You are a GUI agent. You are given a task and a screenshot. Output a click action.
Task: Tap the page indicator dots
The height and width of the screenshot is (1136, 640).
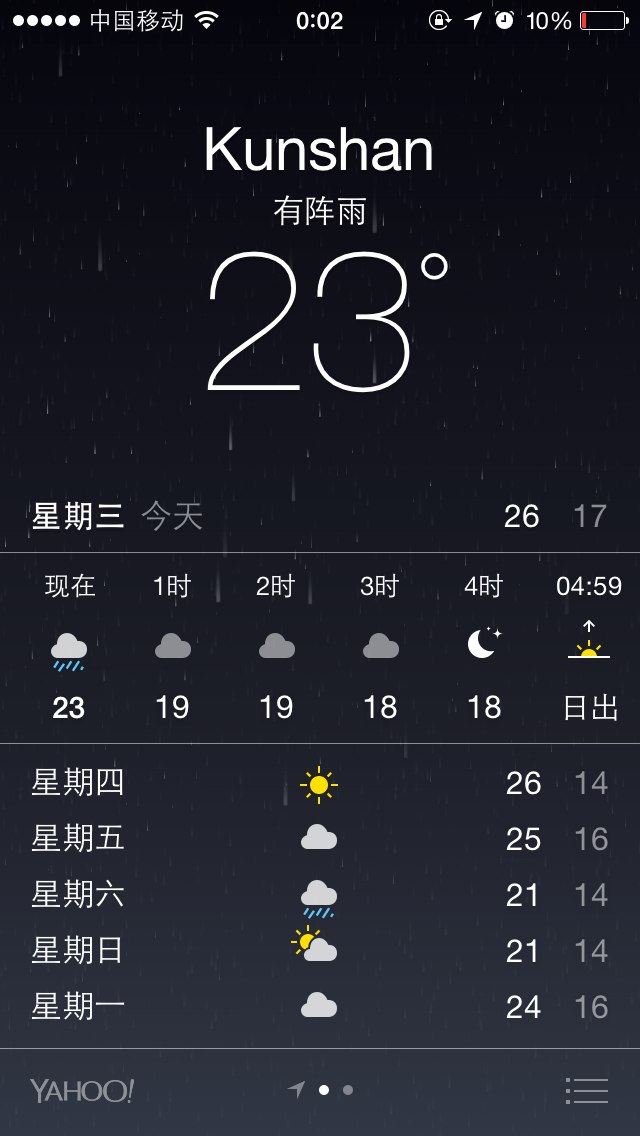(x=320, y=1090)
